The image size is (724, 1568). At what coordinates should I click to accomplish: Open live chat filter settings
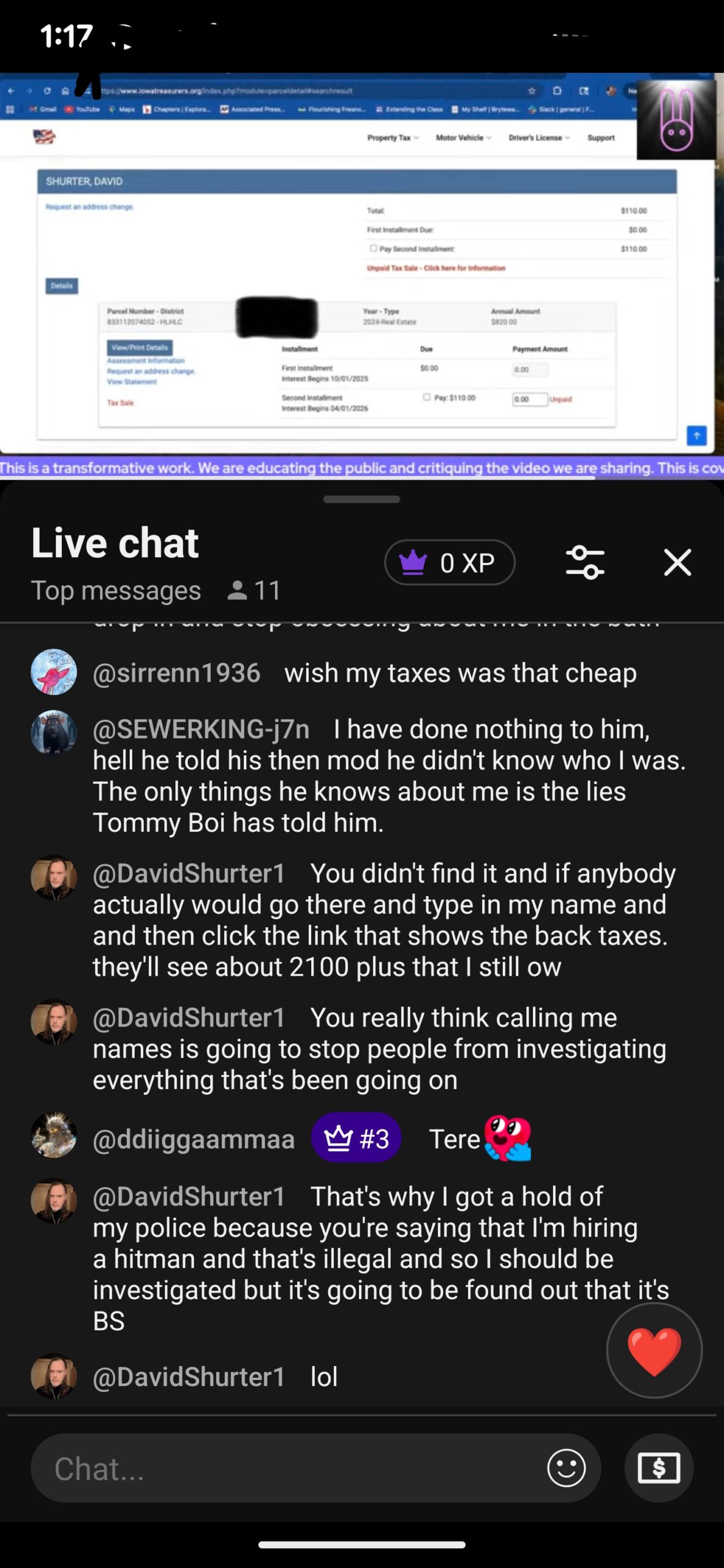pyautogui.click(x=585, y=562)
